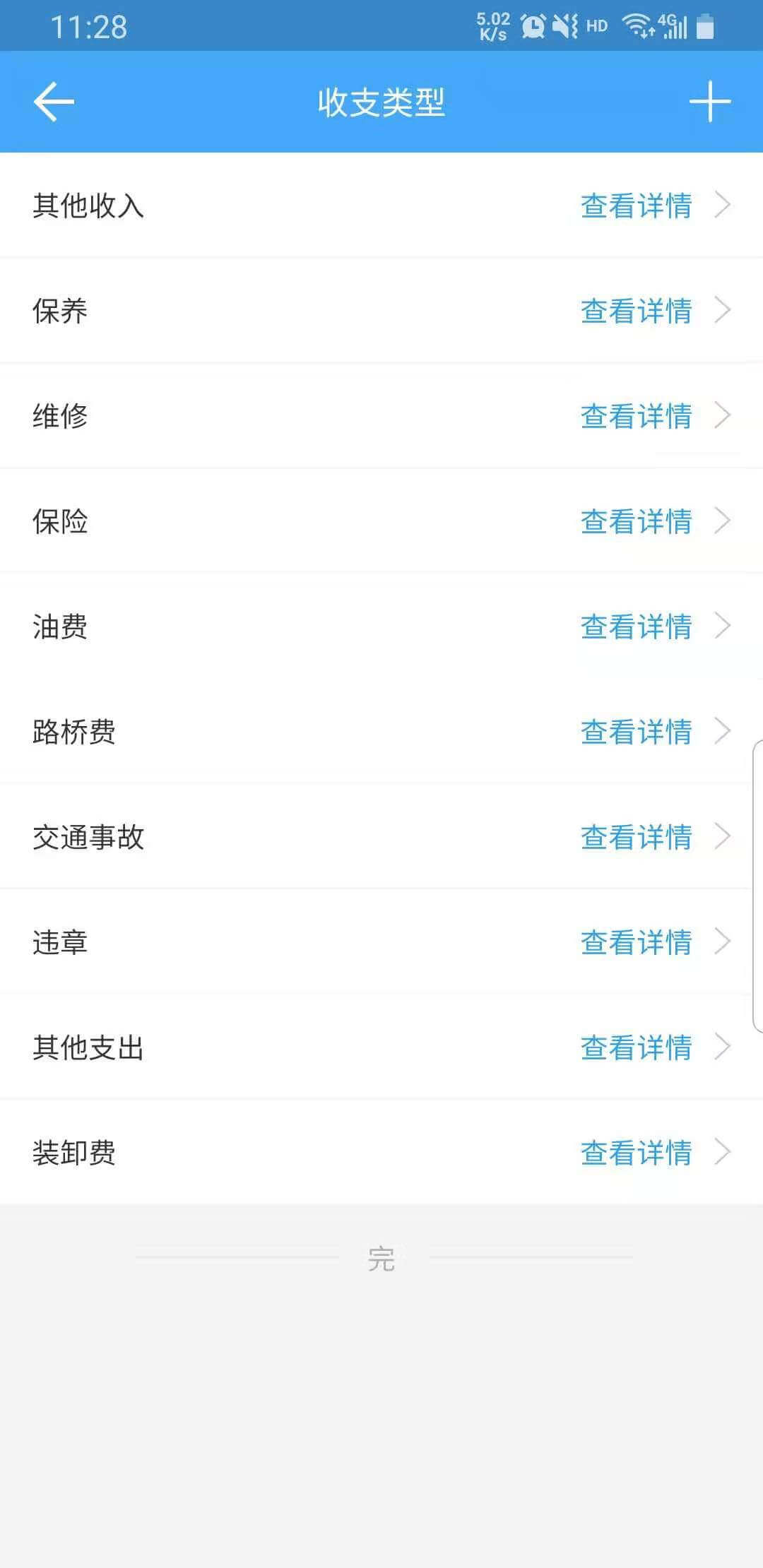View details of 保养 type
The width and height of the screenshot is (763, 1568).
pyautogui.click(x=636, y=311)
